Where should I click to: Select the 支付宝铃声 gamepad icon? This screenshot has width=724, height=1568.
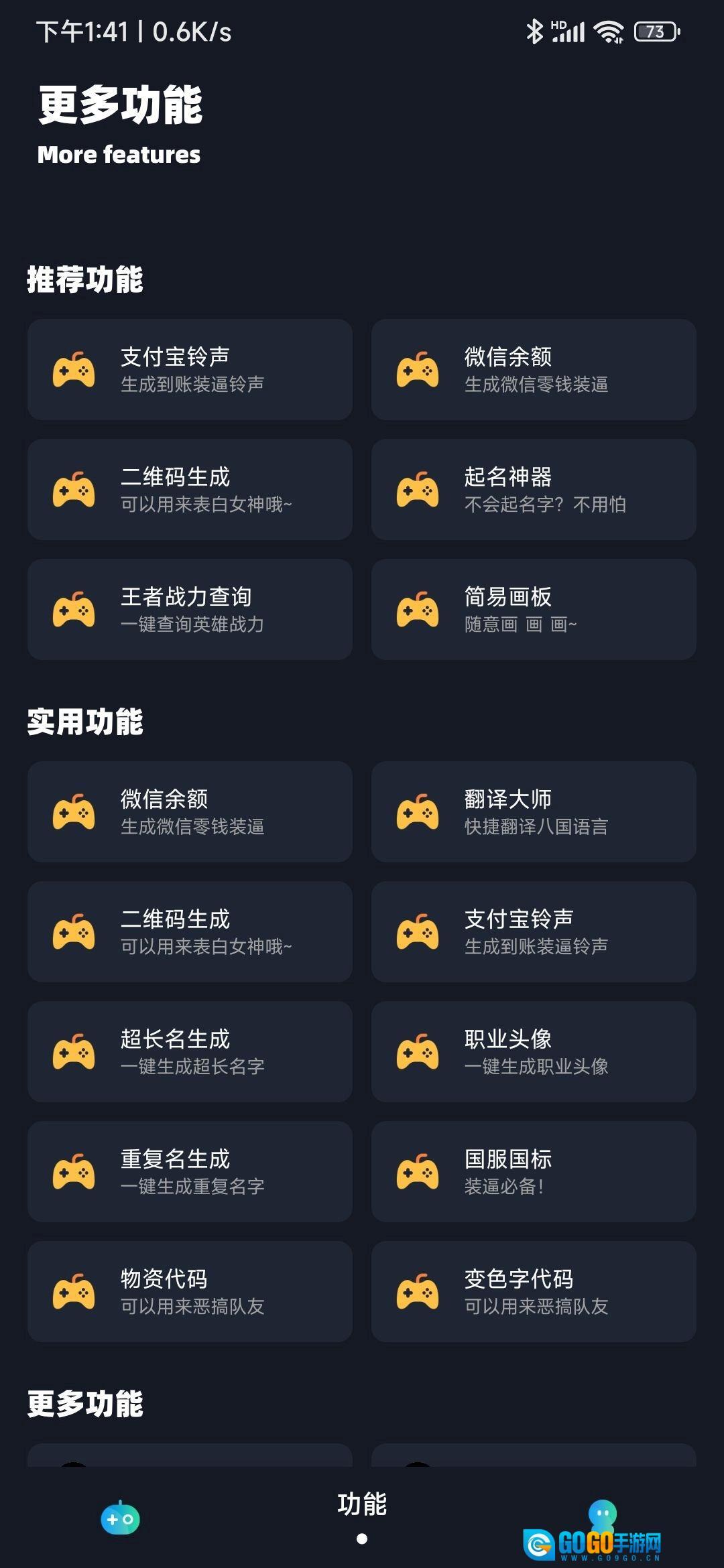click(74, 369)
